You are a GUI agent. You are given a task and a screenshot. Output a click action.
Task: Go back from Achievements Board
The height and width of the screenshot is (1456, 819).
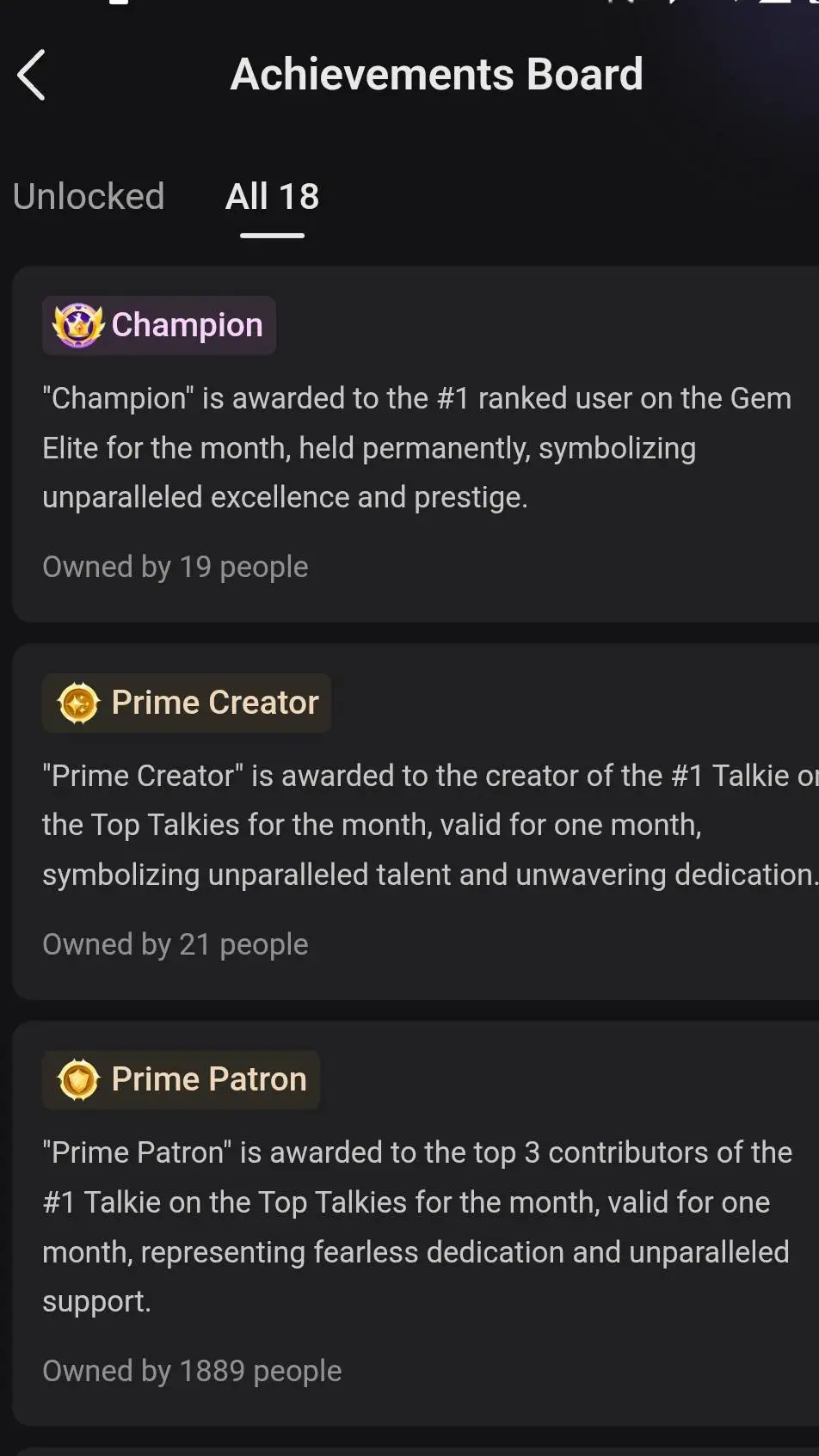point(32,75)
